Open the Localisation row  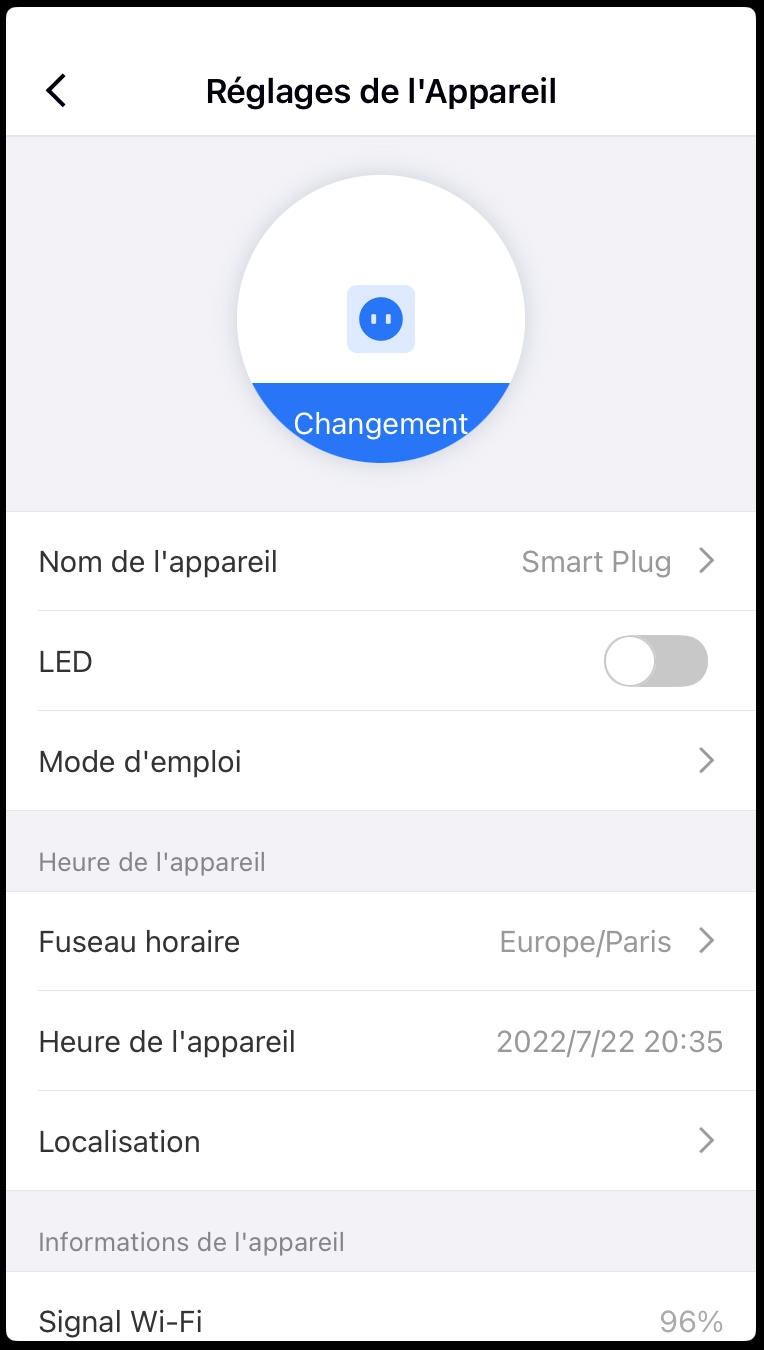[x=381, y=1141]
